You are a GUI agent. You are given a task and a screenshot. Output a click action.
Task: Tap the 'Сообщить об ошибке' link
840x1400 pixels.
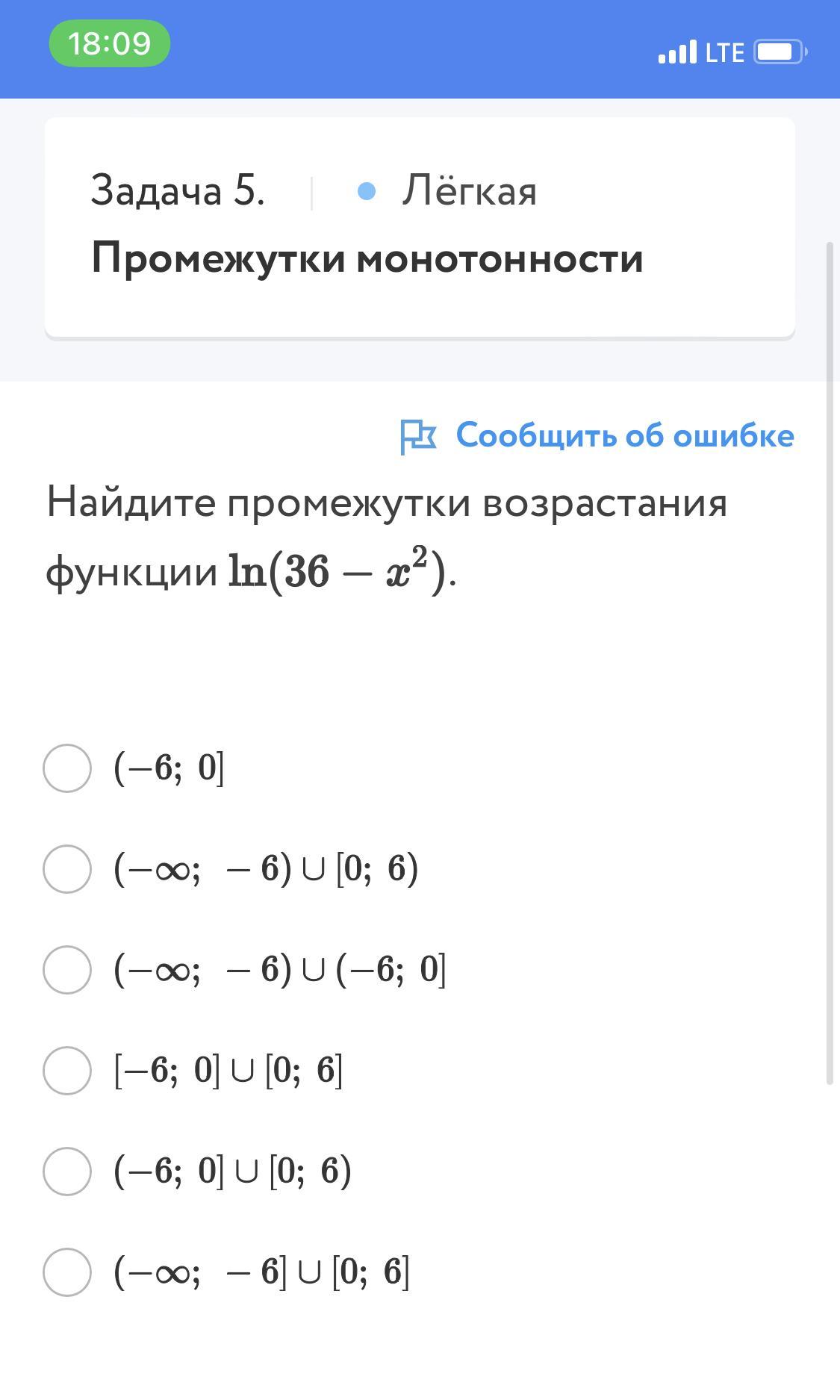[x=597, y=435]
